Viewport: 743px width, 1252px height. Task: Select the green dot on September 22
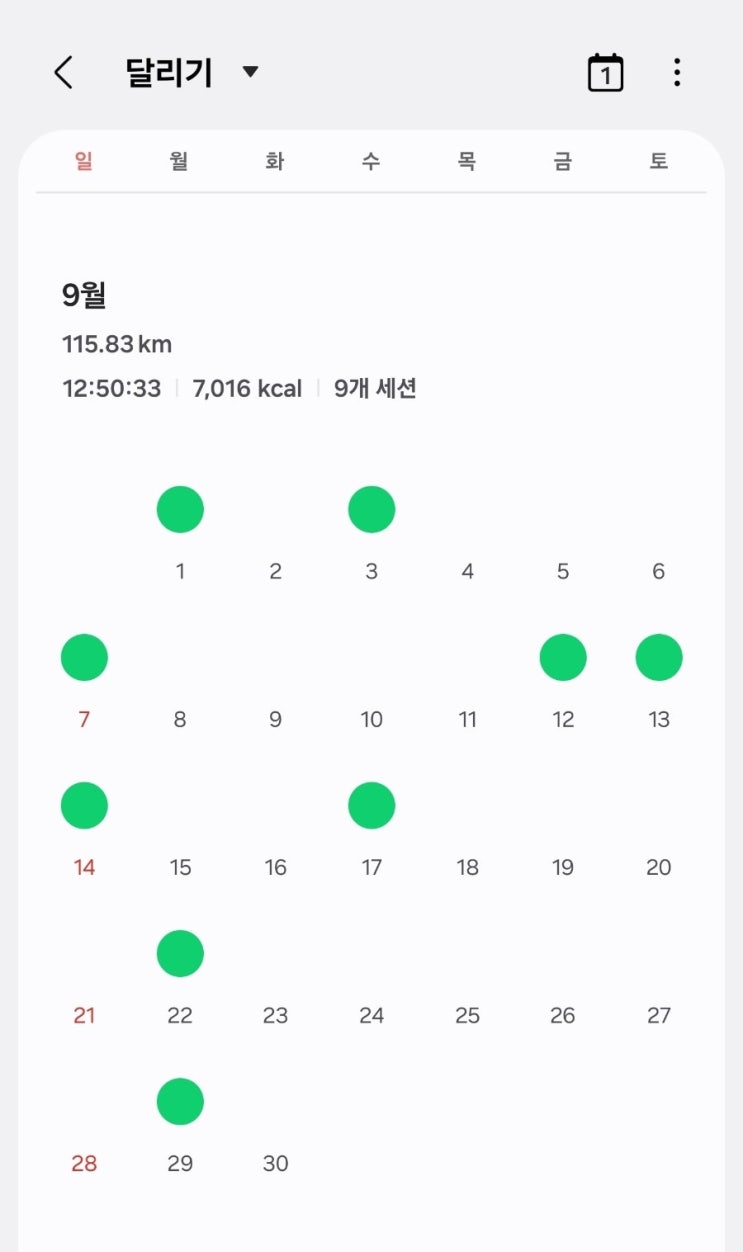(x=180, y=954)
